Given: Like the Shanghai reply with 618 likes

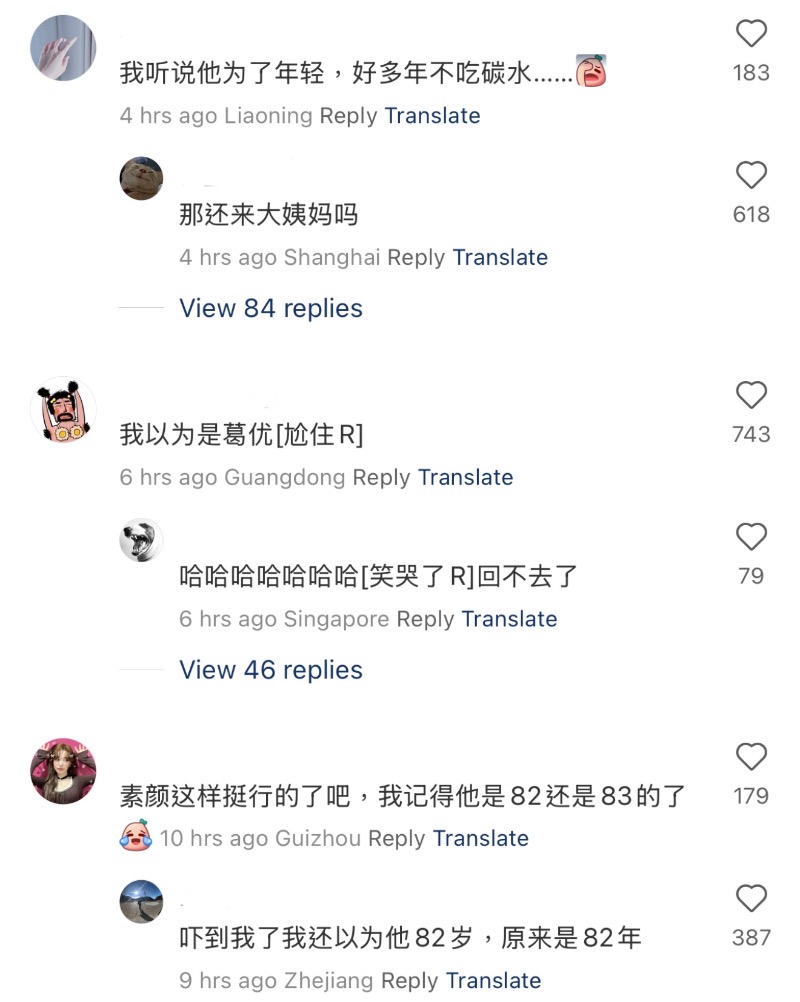Looking at the screenshot, I should tap(751, 177).
